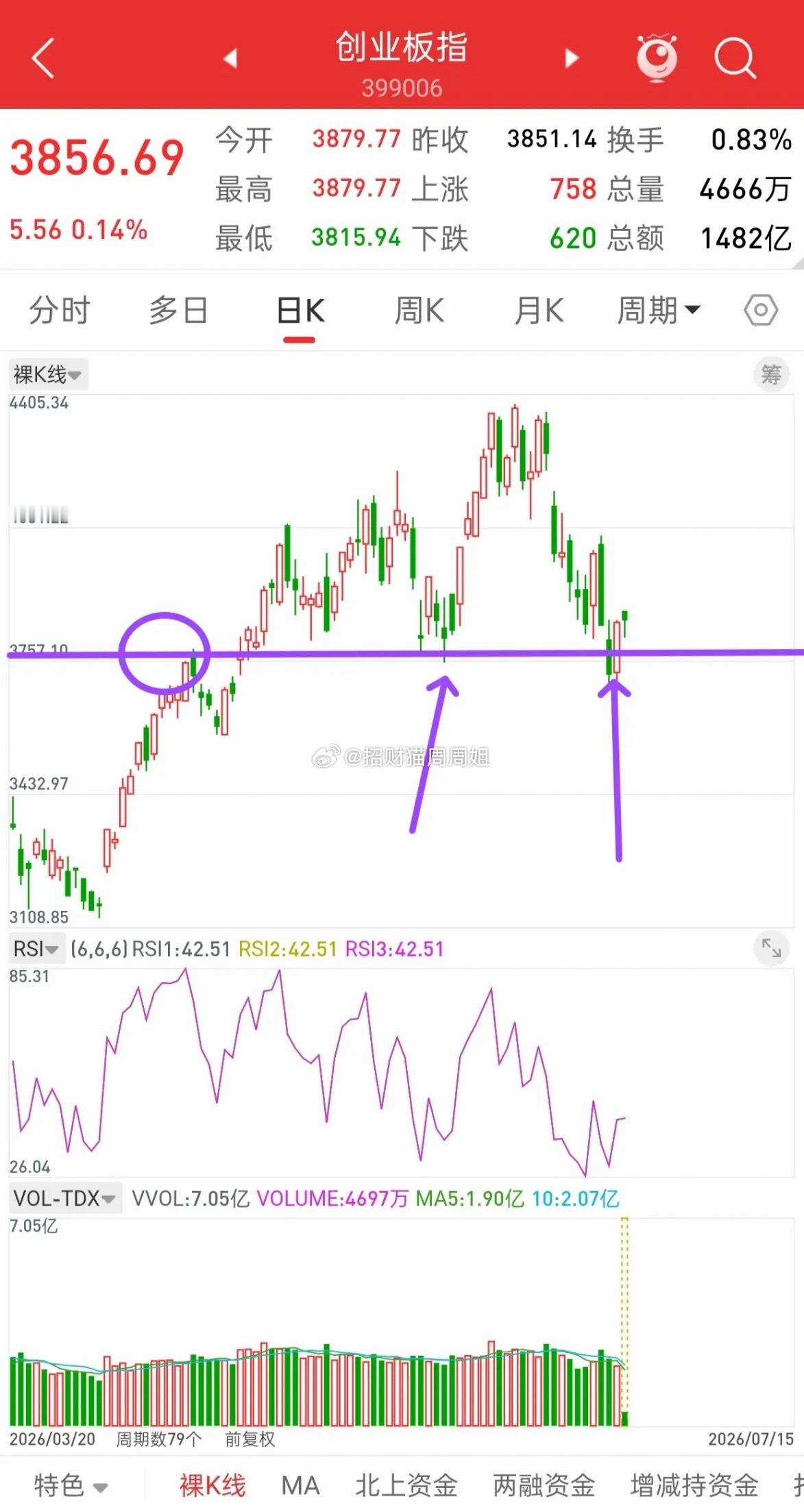This screenshot has height=1512, width=804.
Task: Switch to the previous stock with left arrow
Action: (230, 58)
